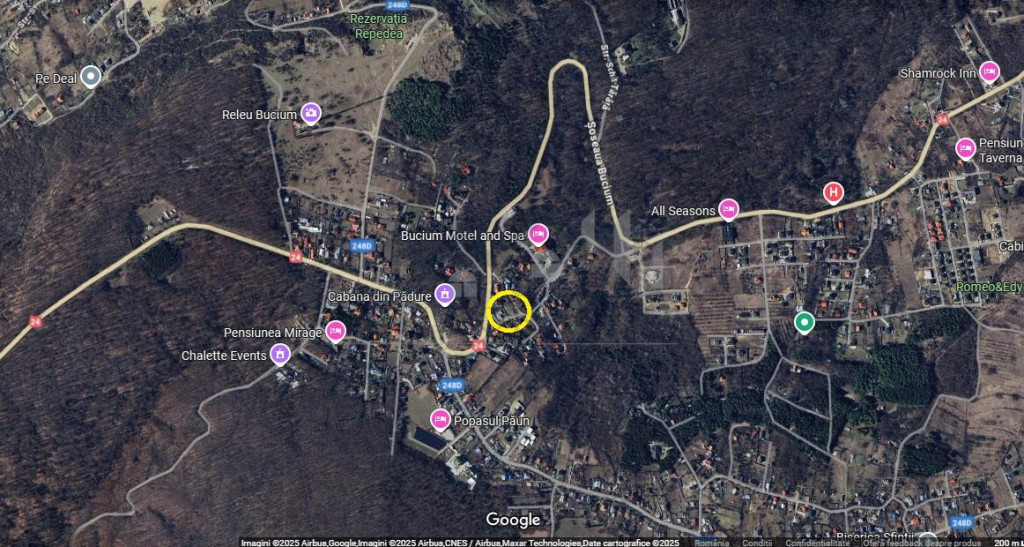Screen dimensions: 1024x547
Task: Open the Cabana din Pădure marker
Action: (446, 294)
